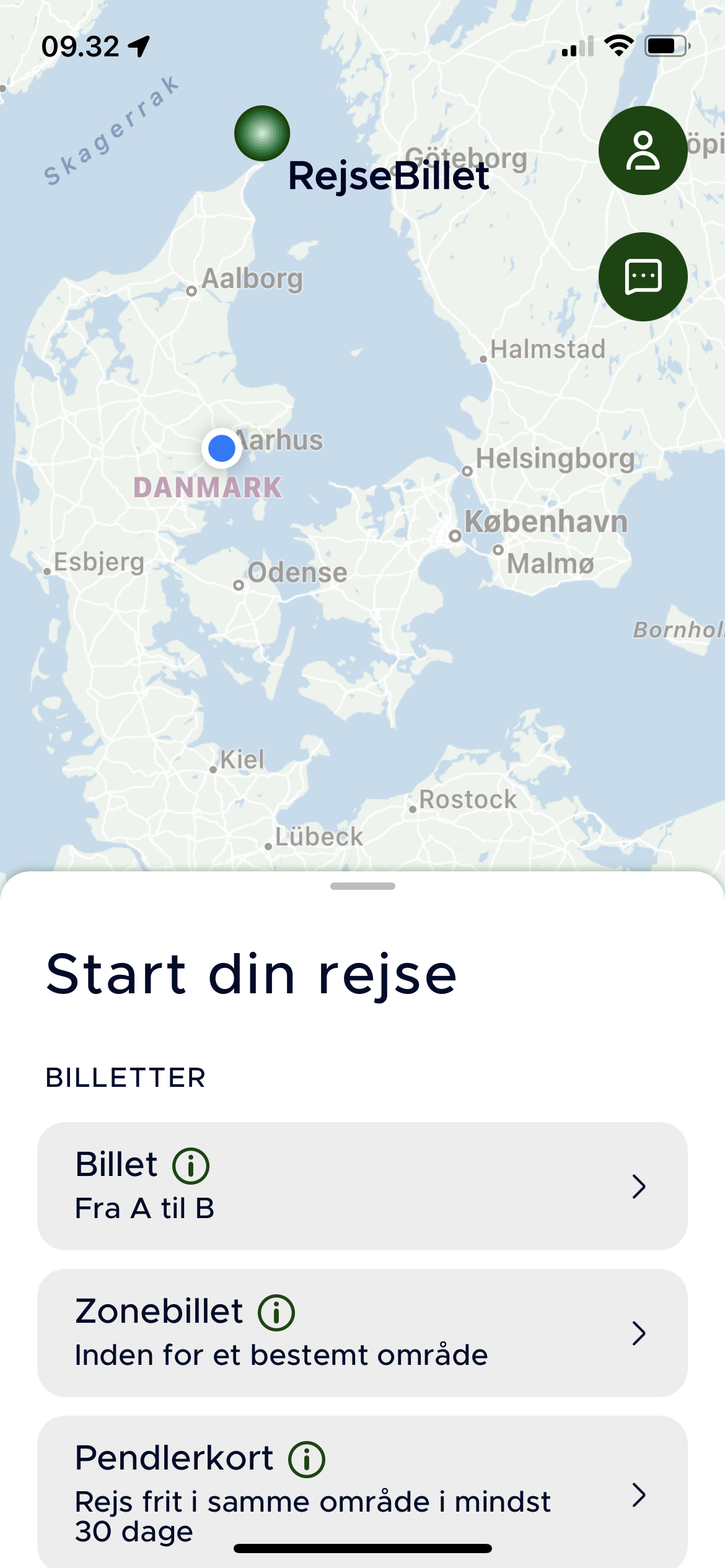Tap the bottom sheet drag handle
725x1568 pixels.
[362, 886]
